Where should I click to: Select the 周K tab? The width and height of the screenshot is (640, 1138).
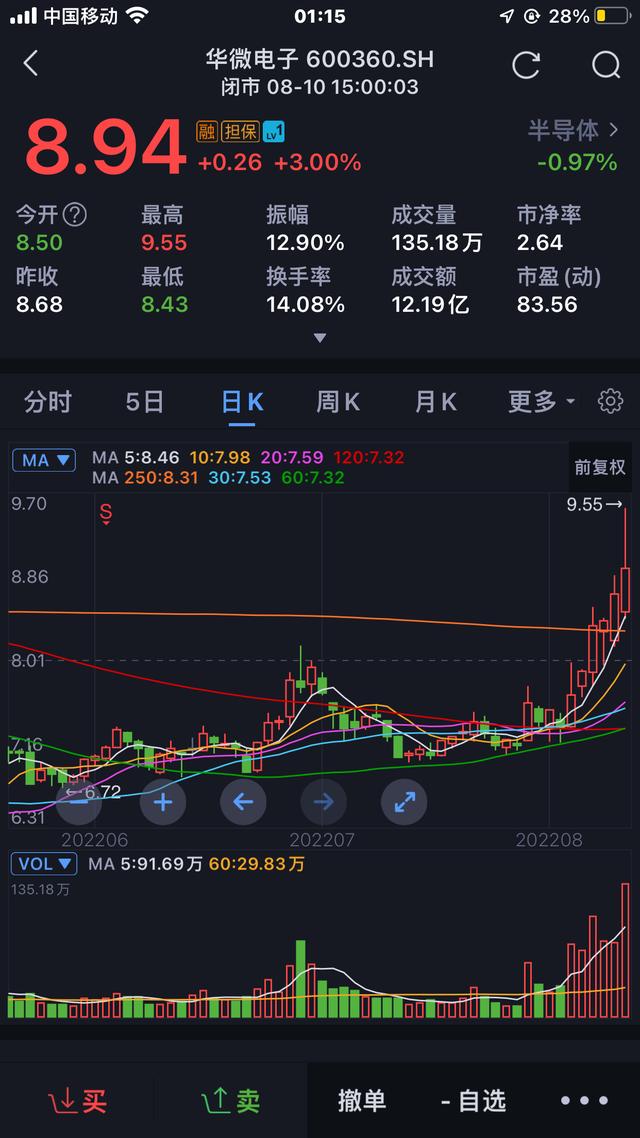click(x=338, y=401)
